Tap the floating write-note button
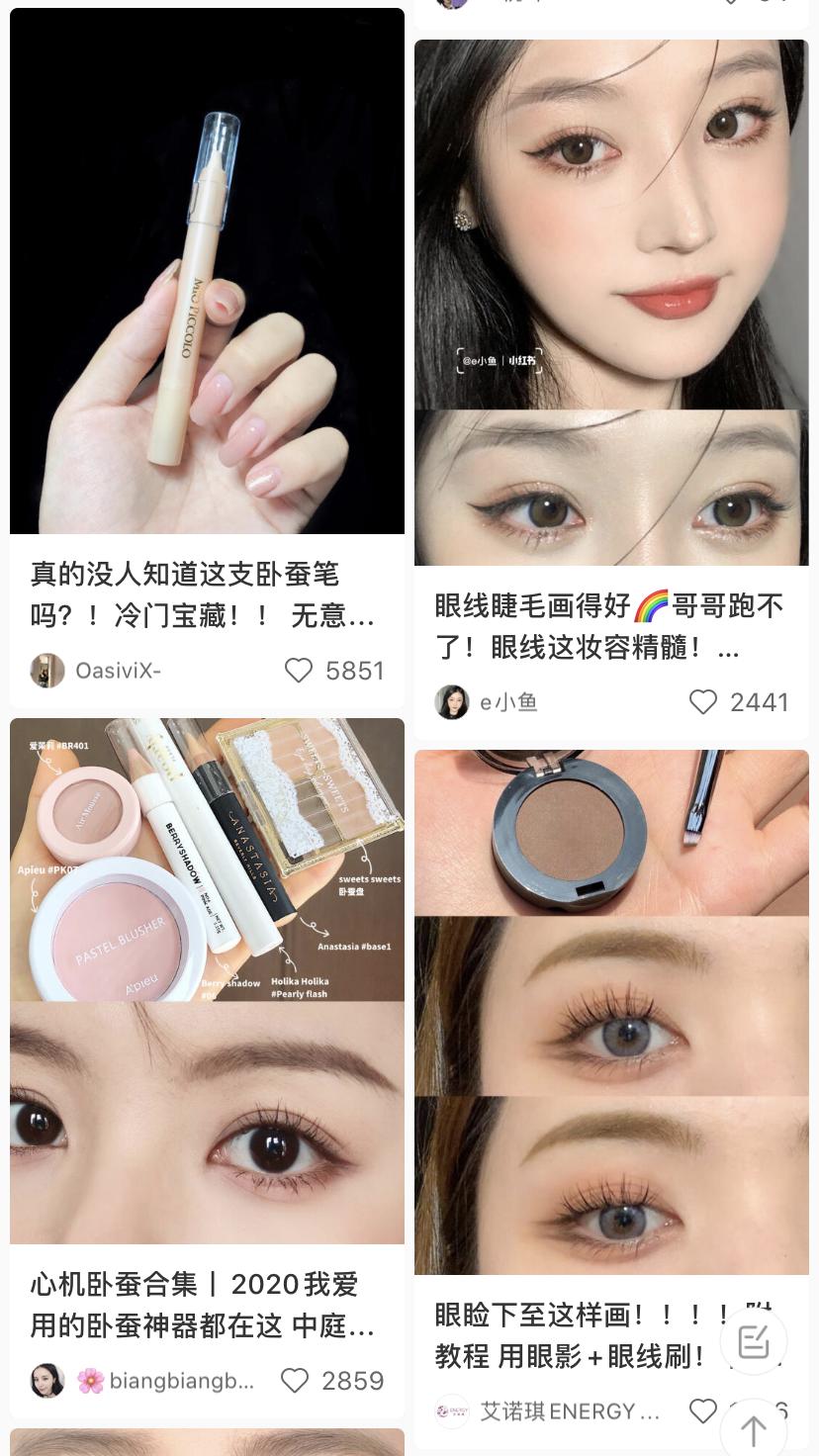Screen dimensions: 819x1456 (754, 1342)
